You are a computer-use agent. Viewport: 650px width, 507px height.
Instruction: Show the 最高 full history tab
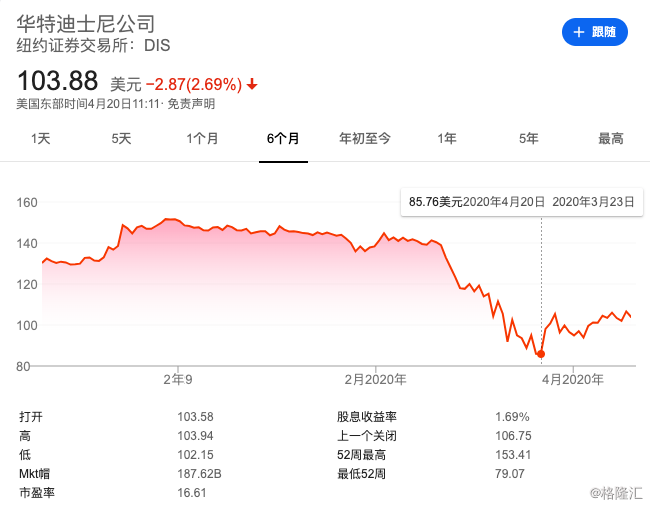click(x=610, y=139)
